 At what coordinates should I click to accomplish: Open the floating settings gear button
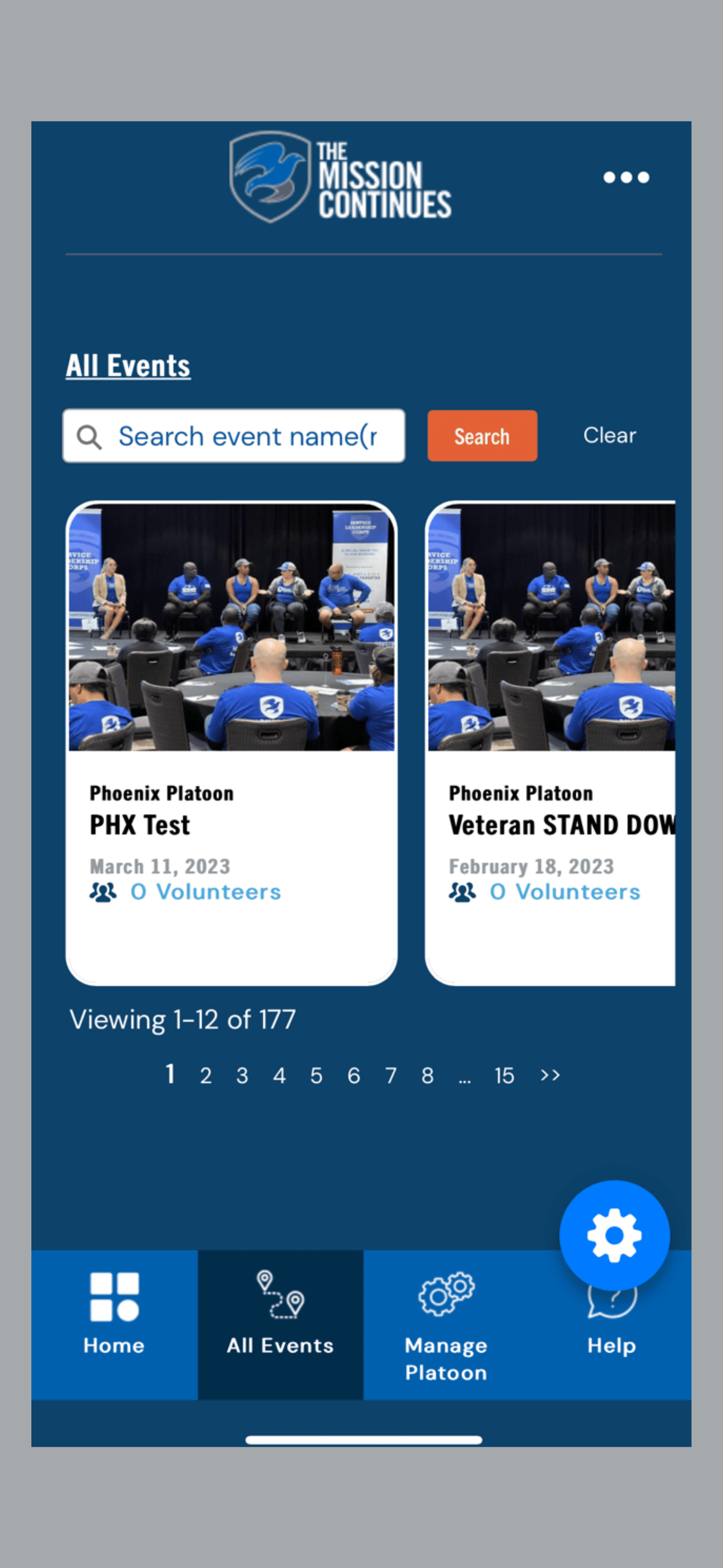point(614,1235)
